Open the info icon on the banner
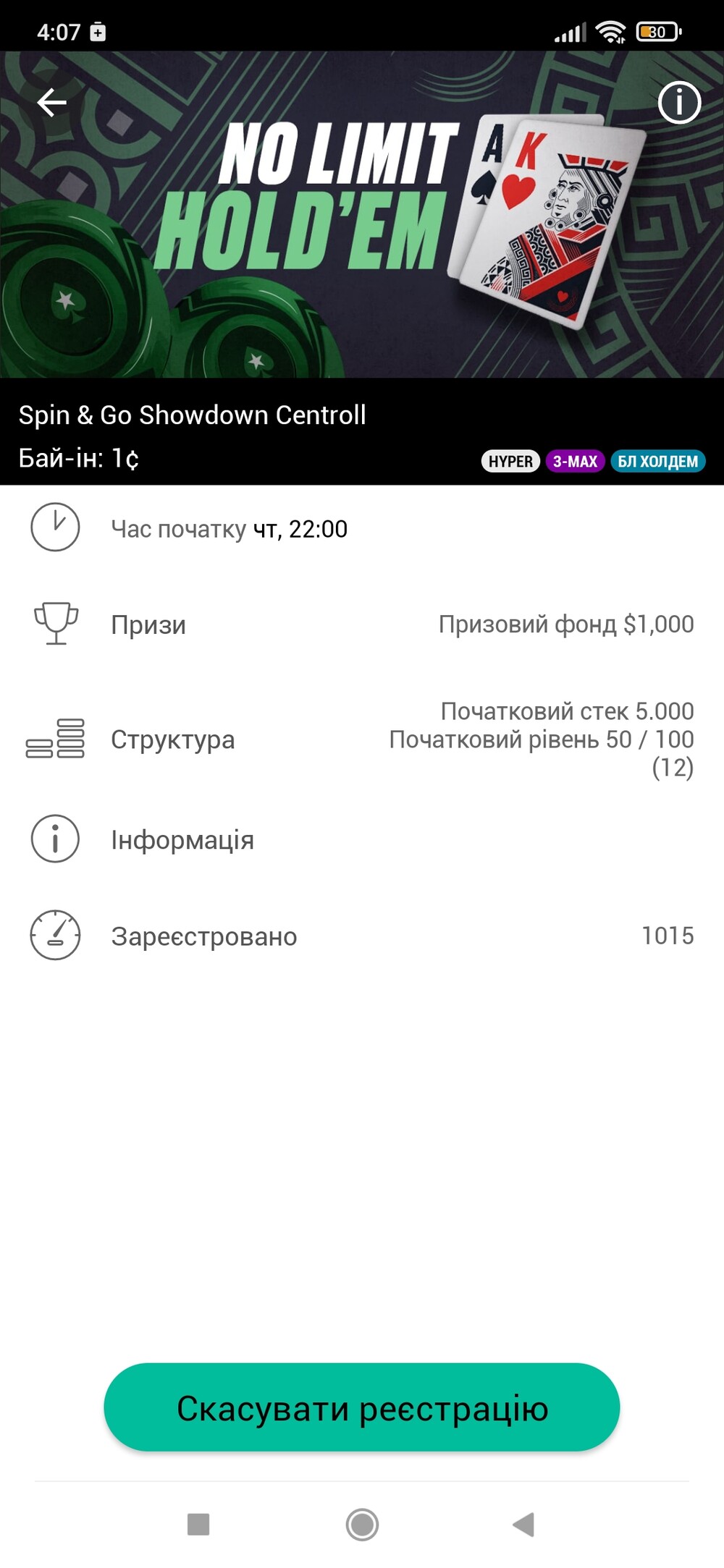The image size is (724, 1568). point(679,103)
